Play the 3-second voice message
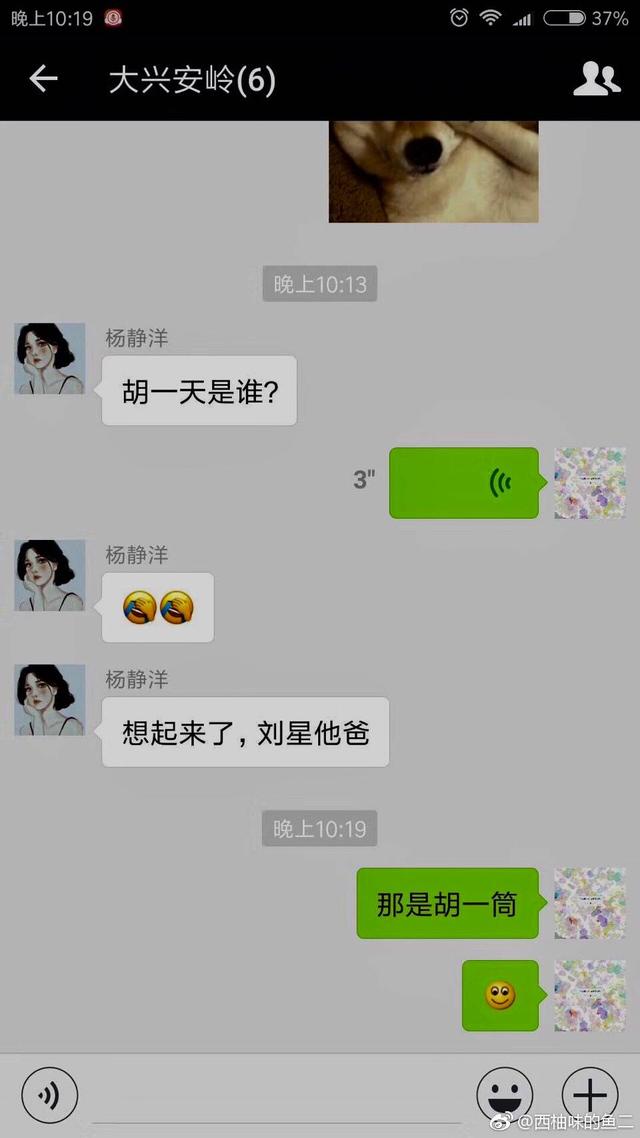Image resolution: width=640 pixels, height=1138 pixels. coord(465,483)
